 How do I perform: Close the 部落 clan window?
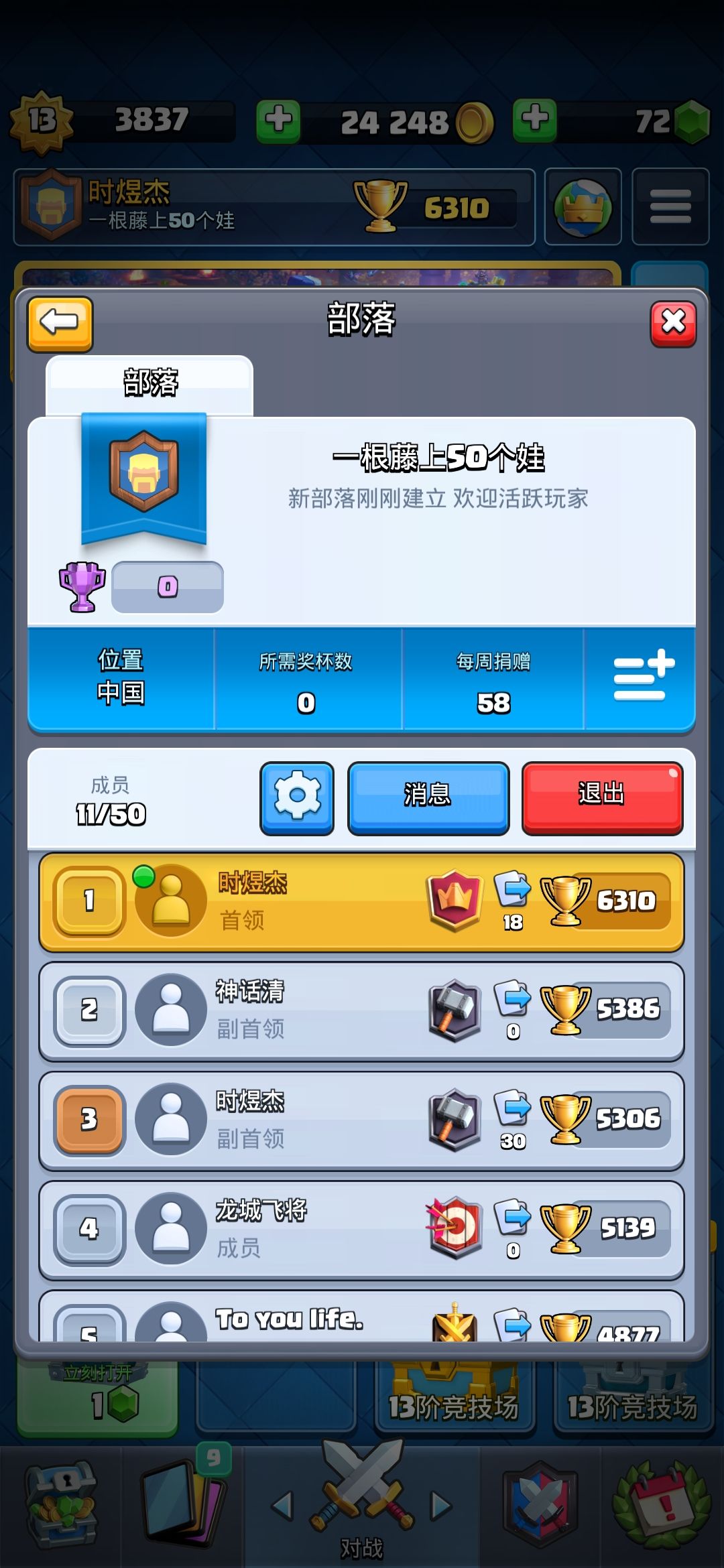673,324
